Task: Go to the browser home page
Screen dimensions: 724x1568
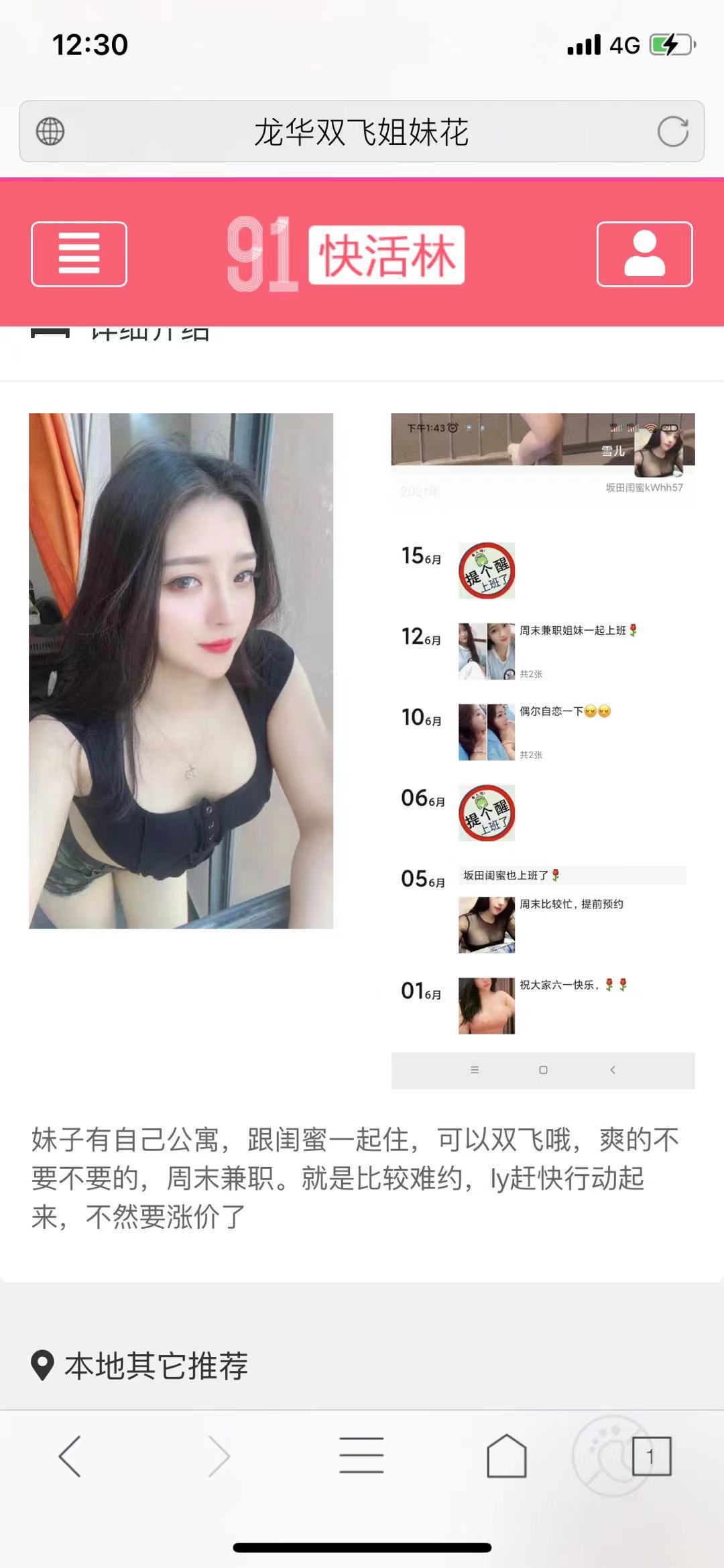Action: (506, 1456)
